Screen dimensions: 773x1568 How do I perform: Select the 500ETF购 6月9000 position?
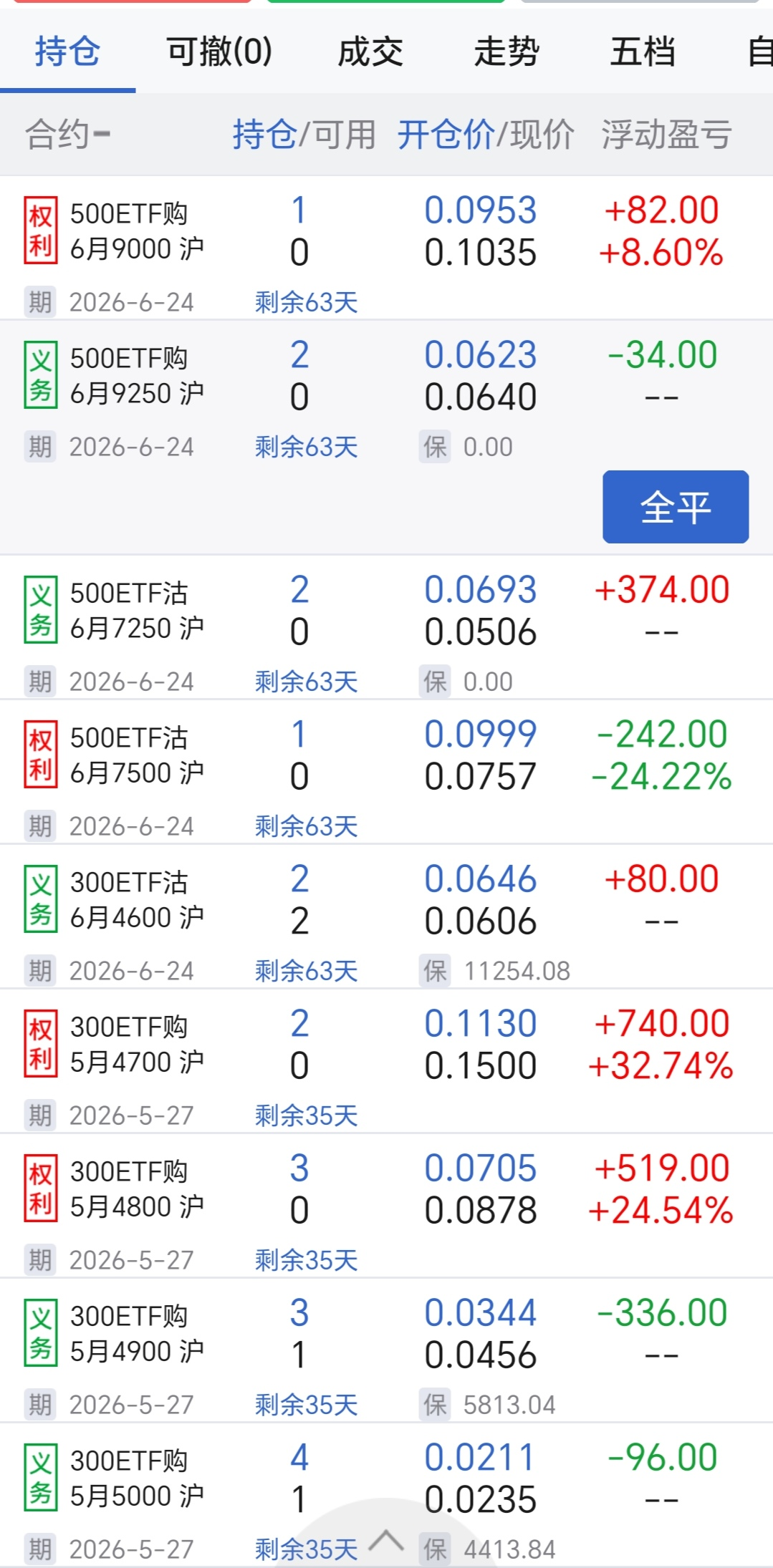pyautogui.click(x=137, y=232)
